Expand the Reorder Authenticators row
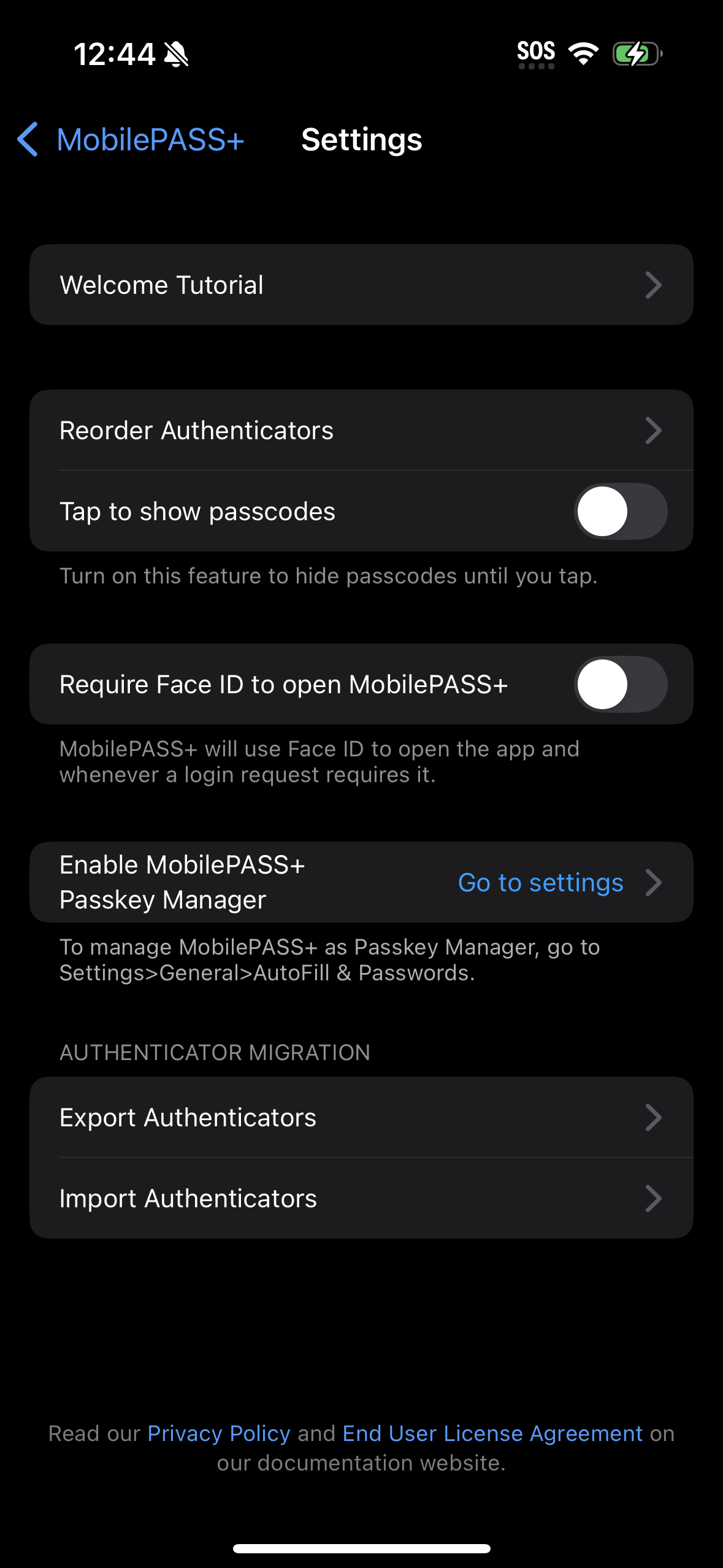 coord(362,430)
